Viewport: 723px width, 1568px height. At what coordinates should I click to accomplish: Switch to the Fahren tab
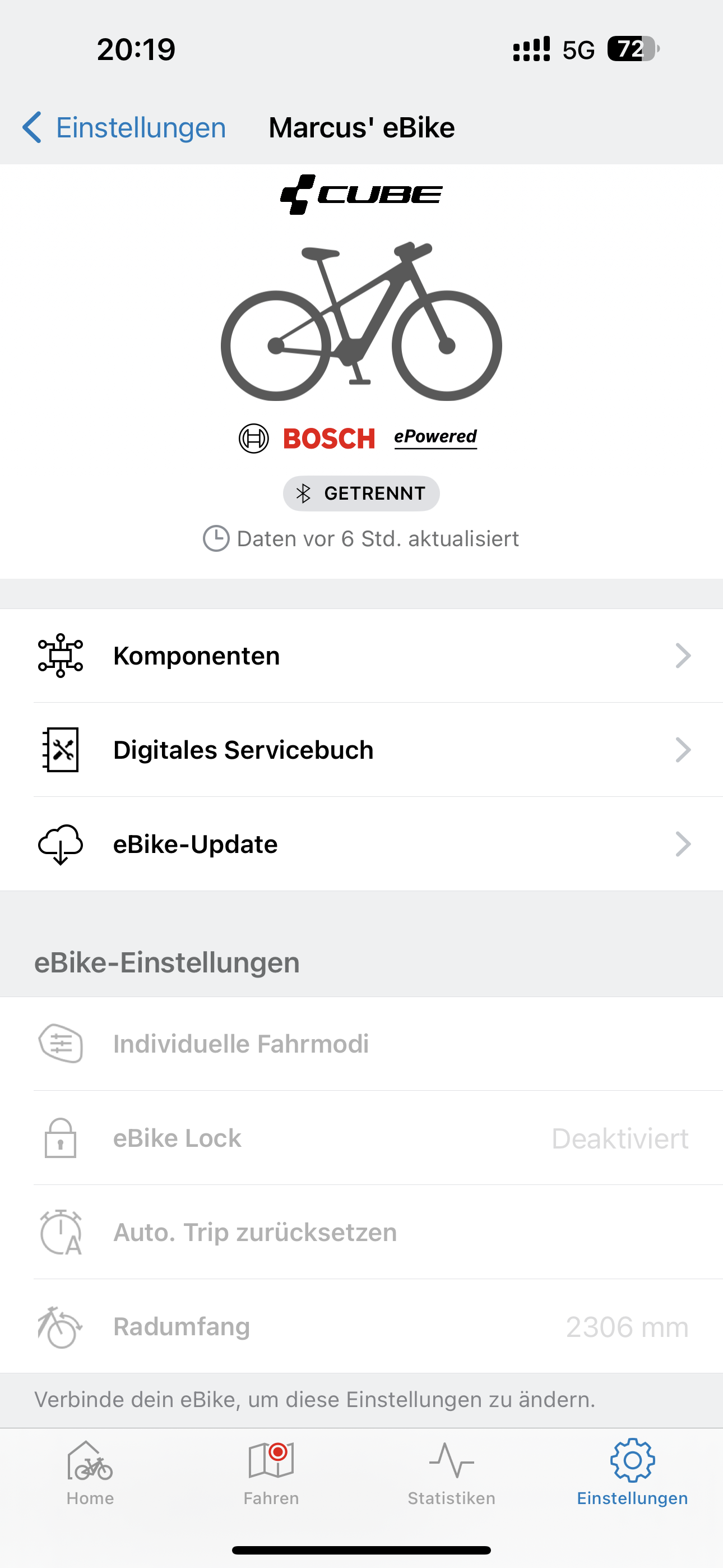(271, 1472)
